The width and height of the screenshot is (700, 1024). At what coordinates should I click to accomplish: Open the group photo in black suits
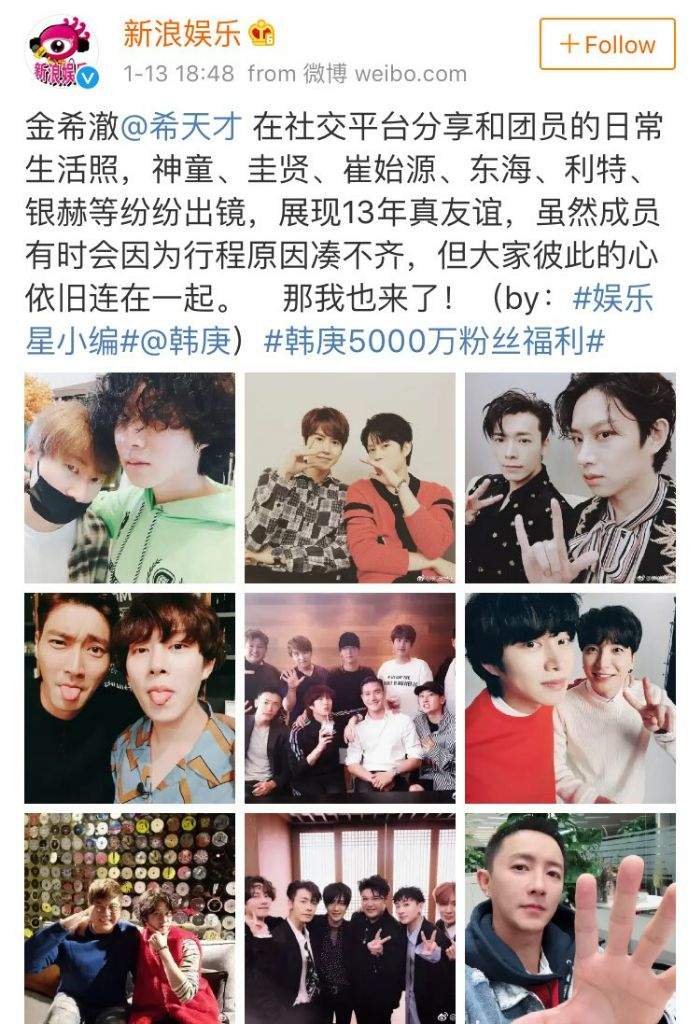[350, 918]
